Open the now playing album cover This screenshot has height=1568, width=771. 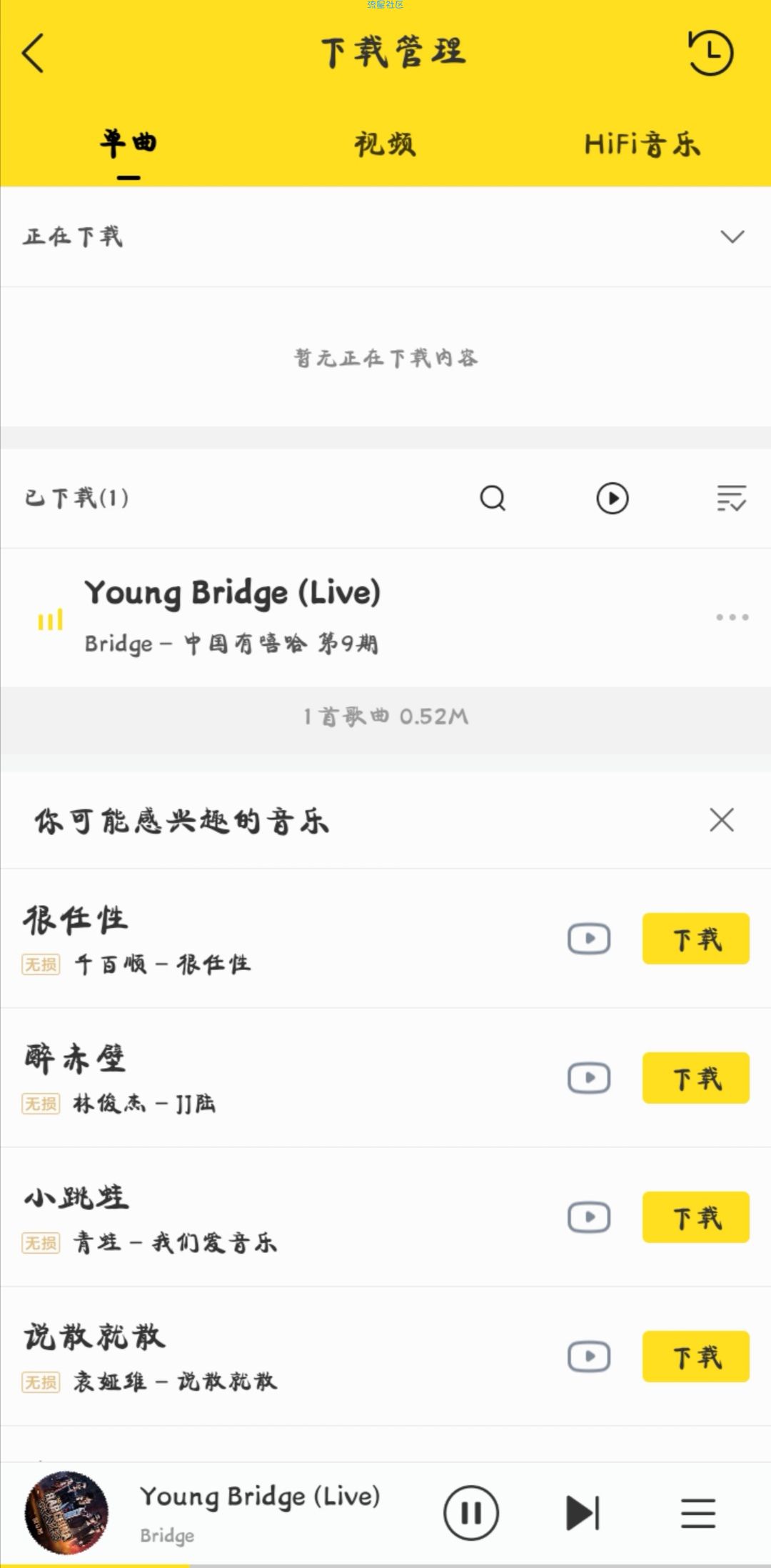click(x=67, y=1512)
